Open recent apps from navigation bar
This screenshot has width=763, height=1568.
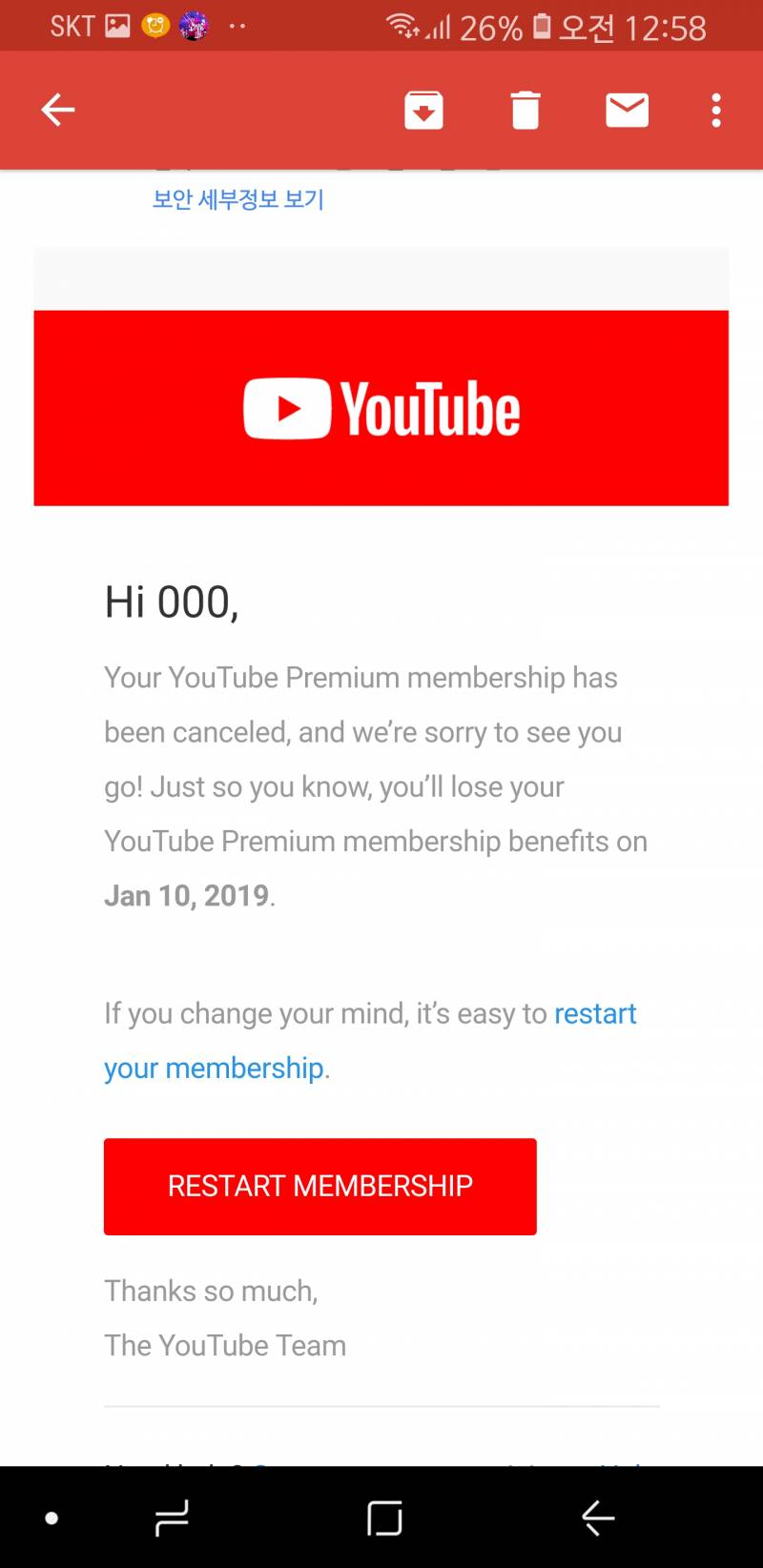tap(172, 1517)
